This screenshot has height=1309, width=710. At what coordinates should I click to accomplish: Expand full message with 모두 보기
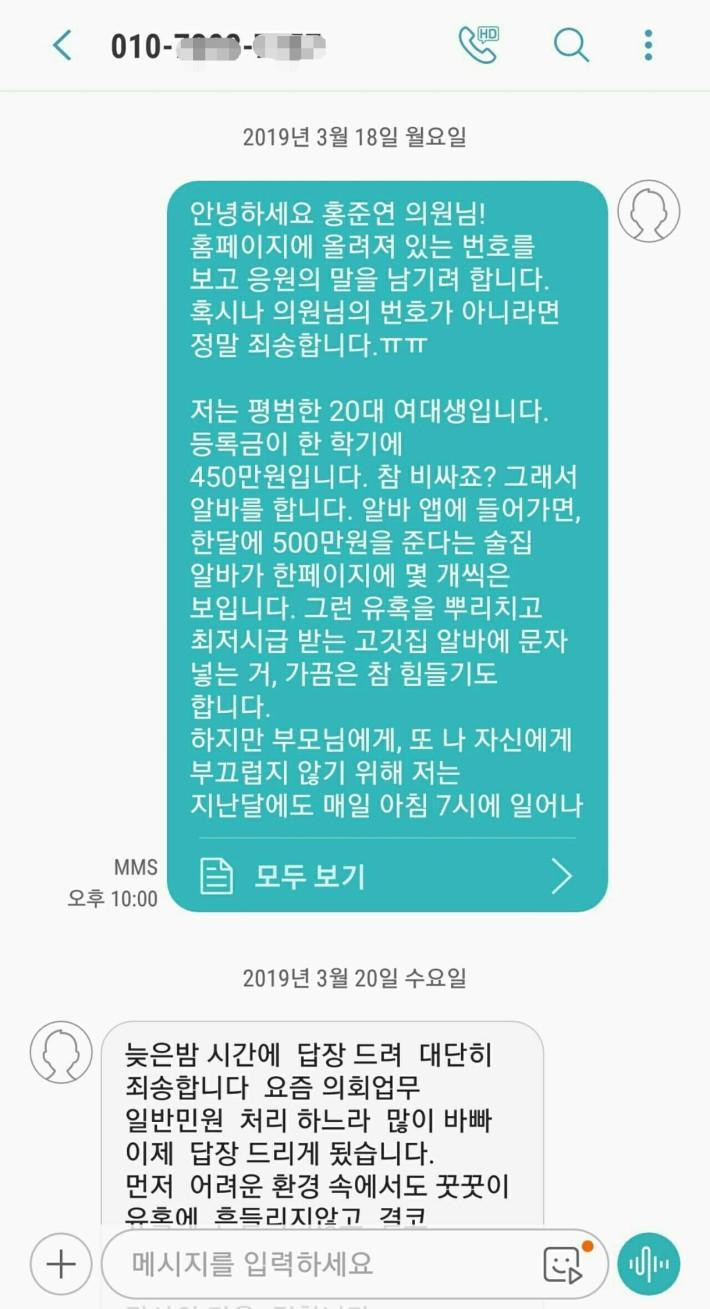[x=386, y=877]
